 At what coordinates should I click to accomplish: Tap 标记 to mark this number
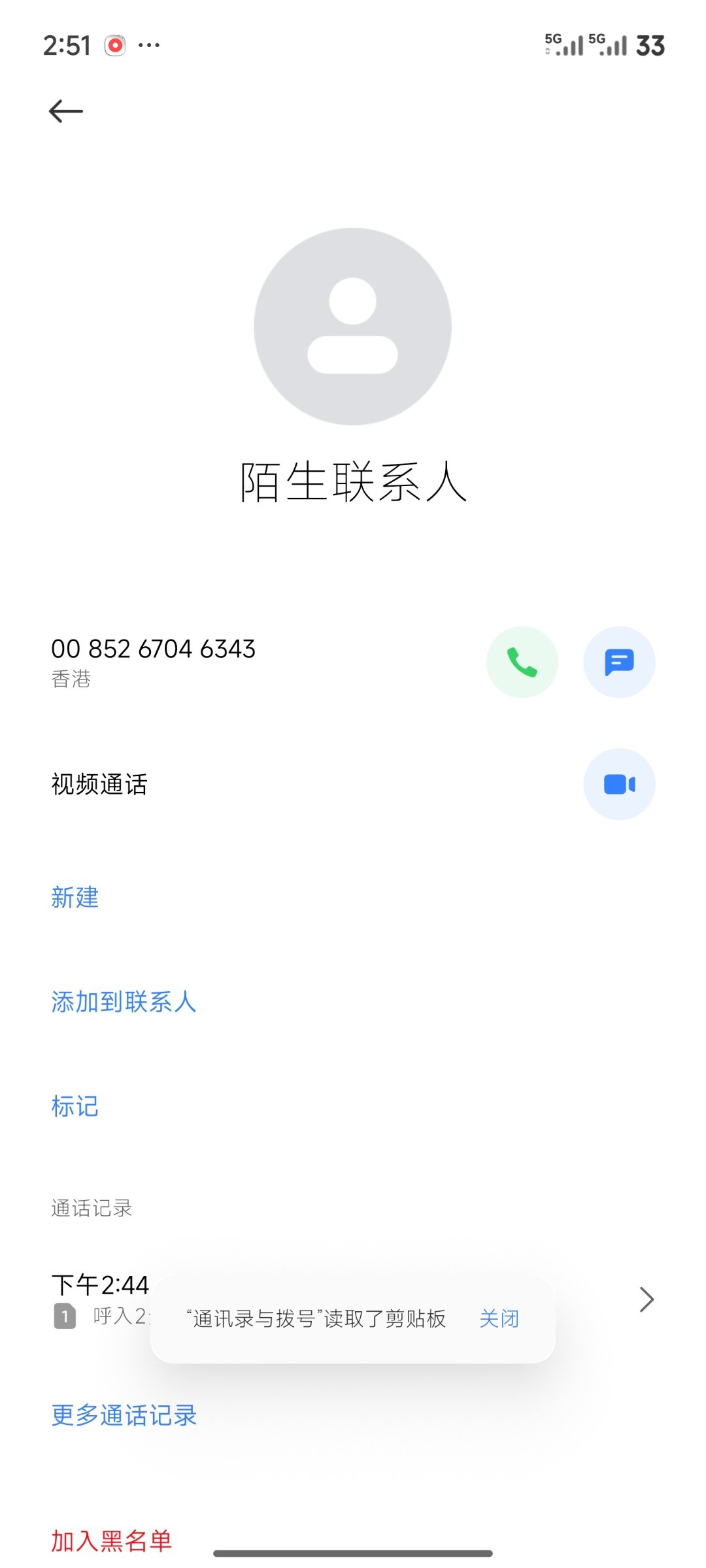point(75,1106)
